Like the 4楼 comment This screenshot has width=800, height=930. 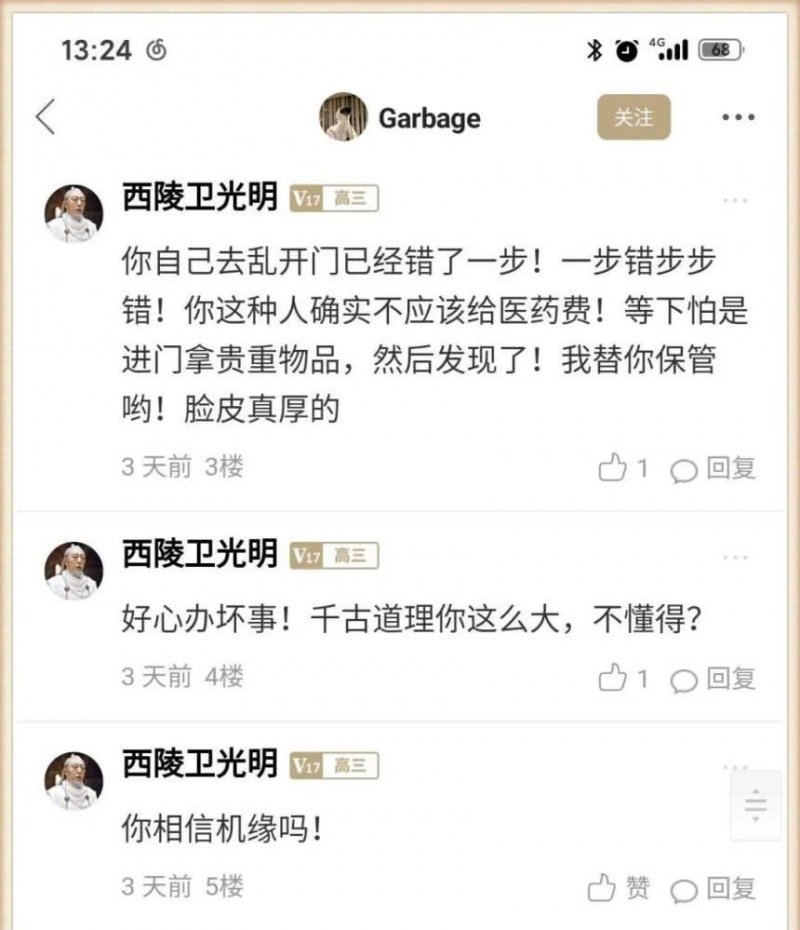point(623,679)
